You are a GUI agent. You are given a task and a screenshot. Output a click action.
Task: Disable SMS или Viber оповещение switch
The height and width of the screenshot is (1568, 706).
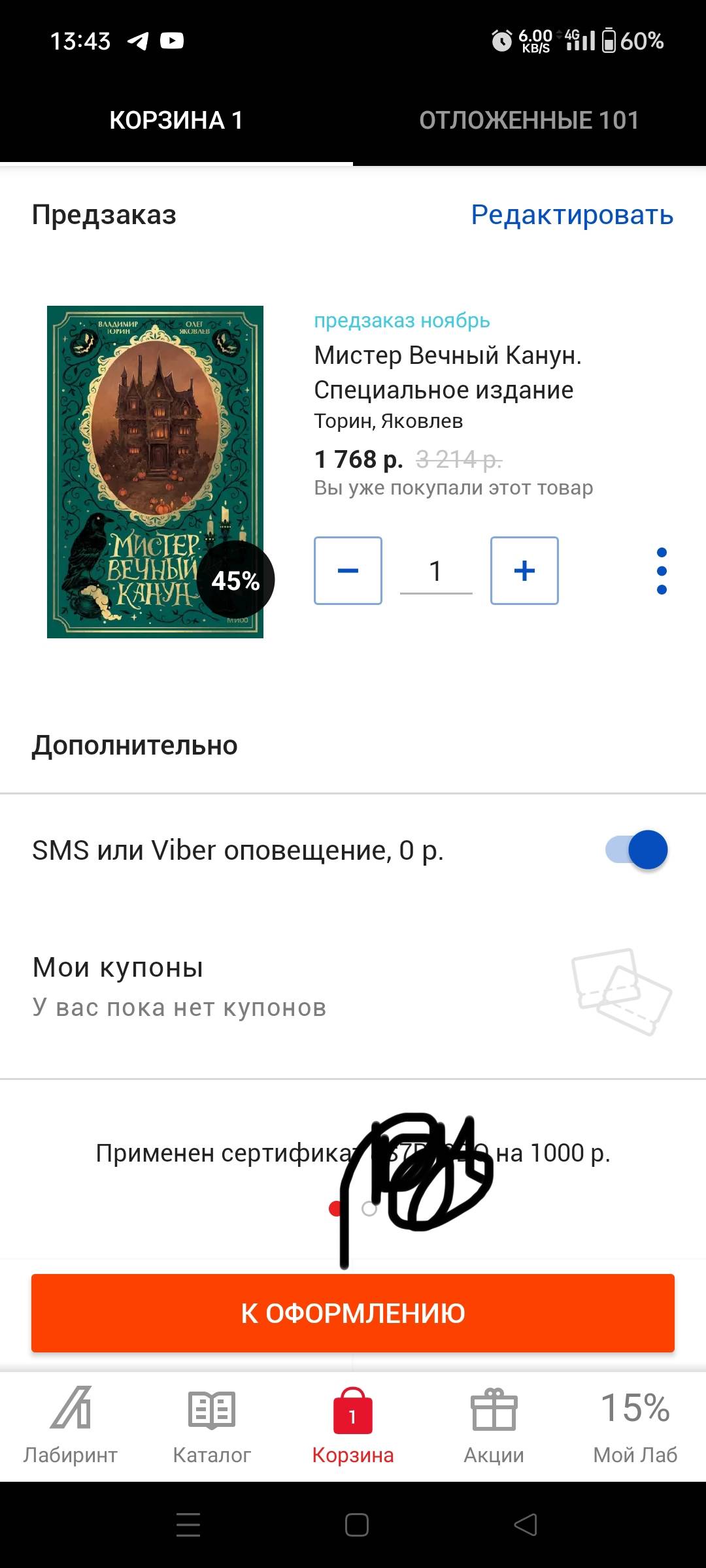[x=637, y=850]
